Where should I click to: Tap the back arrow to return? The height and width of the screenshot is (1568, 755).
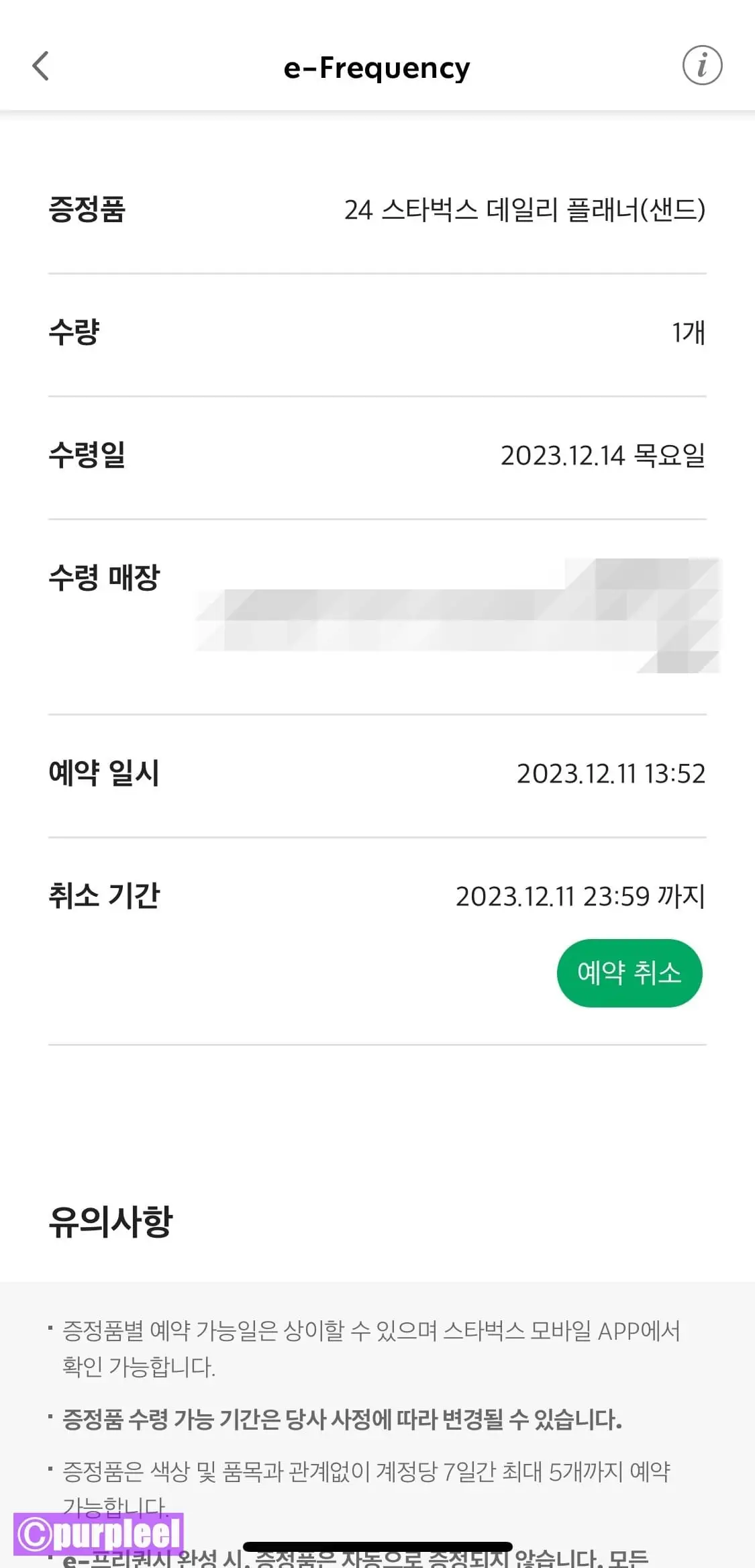coord(42,65)
